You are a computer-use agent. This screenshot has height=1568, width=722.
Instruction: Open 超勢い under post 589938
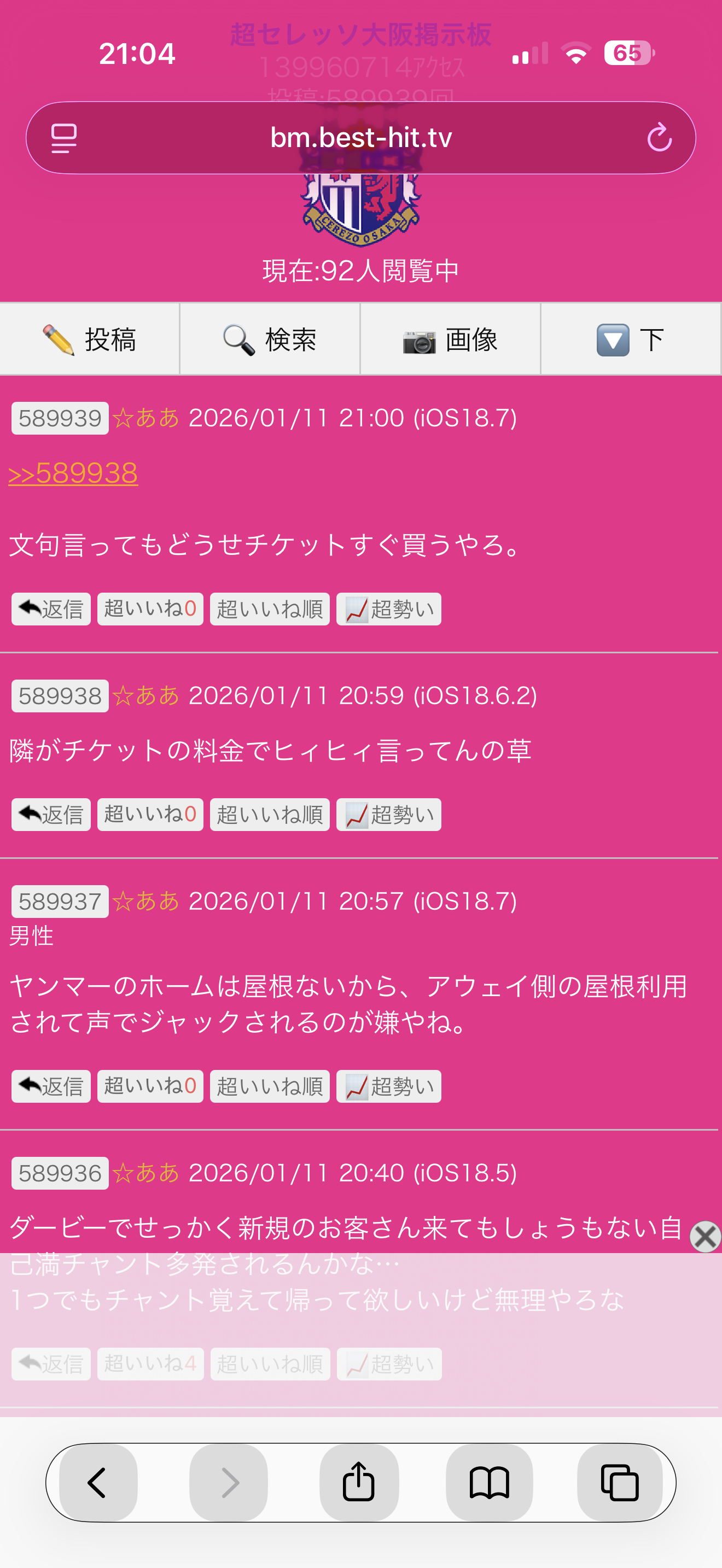click(x=388, y=815)
